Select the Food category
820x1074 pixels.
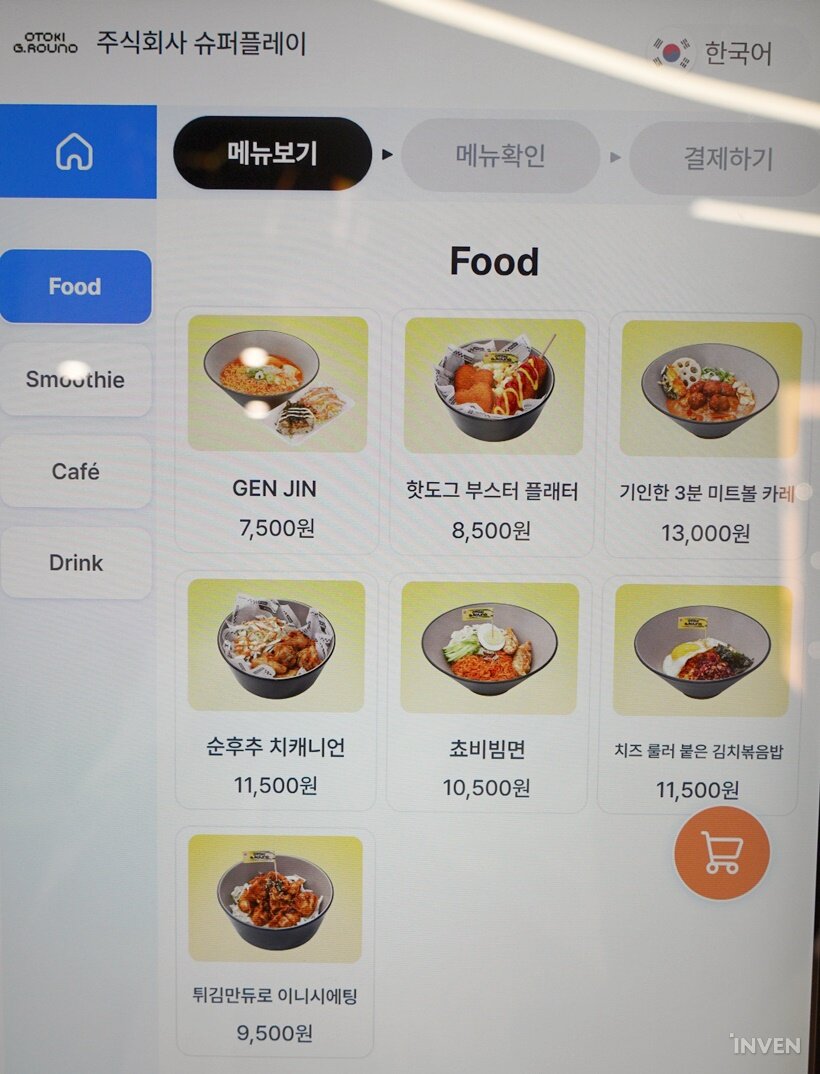coord(75,287)
